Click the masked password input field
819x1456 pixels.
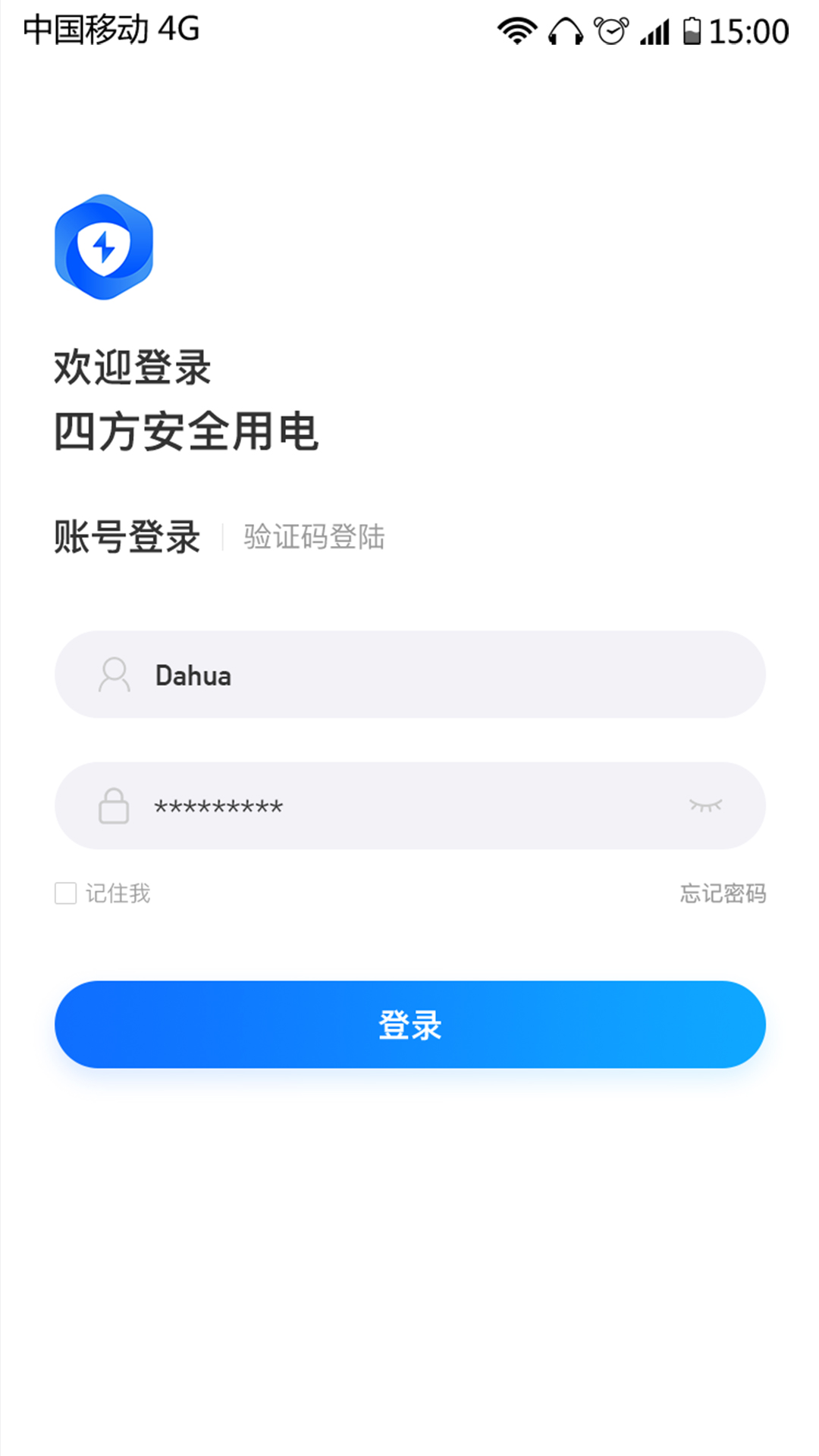(x=379, y=805)
